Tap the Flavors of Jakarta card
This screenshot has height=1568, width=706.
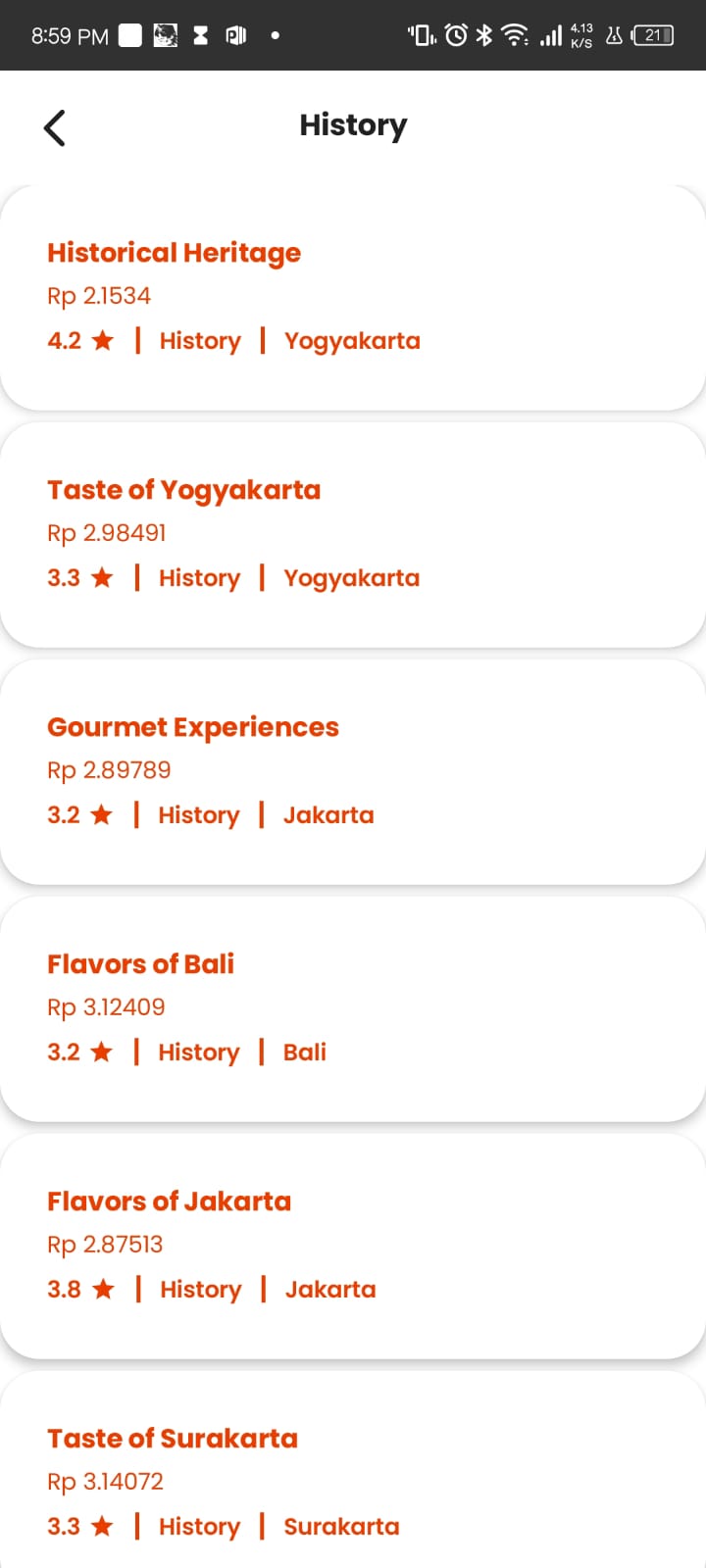(x=353, y=1246)
